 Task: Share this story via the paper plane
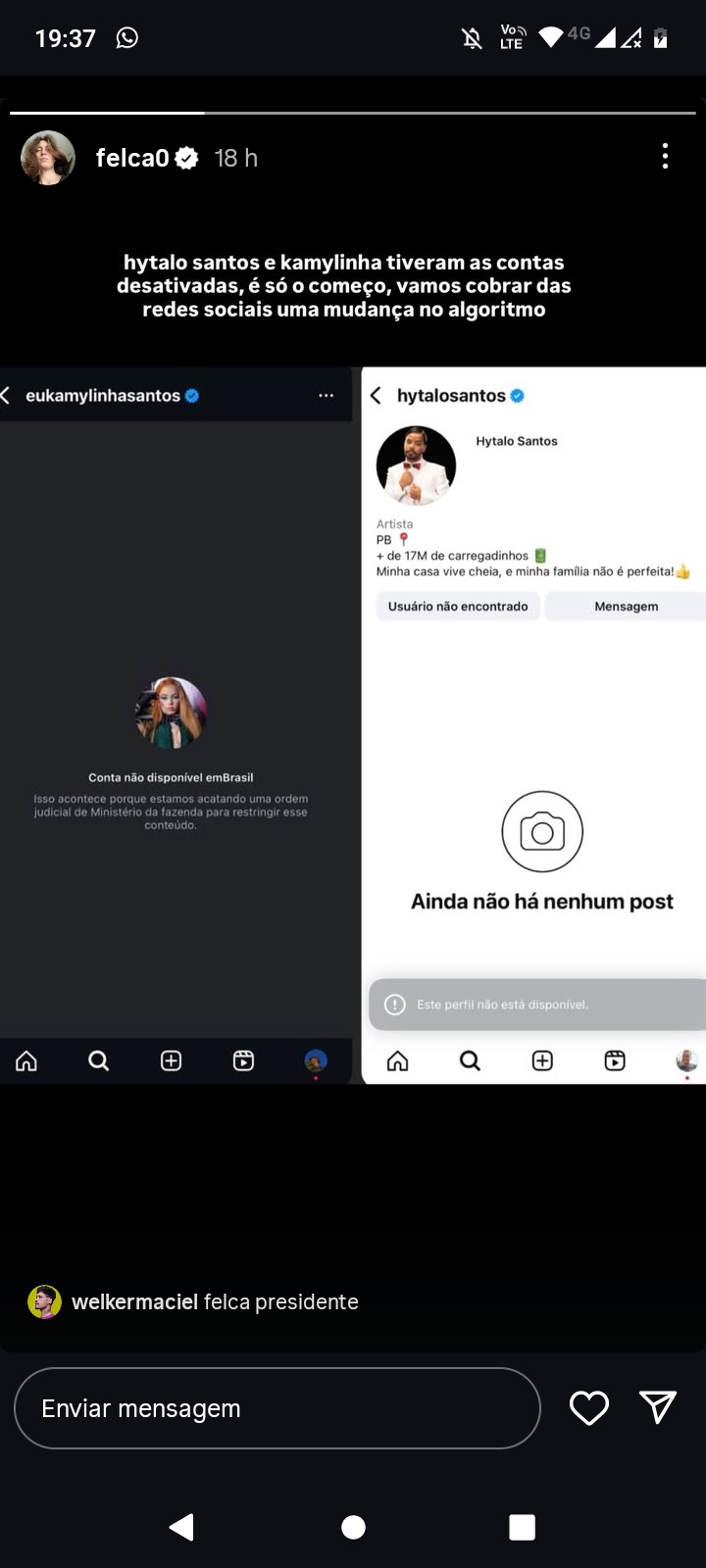click(657, 1407)
